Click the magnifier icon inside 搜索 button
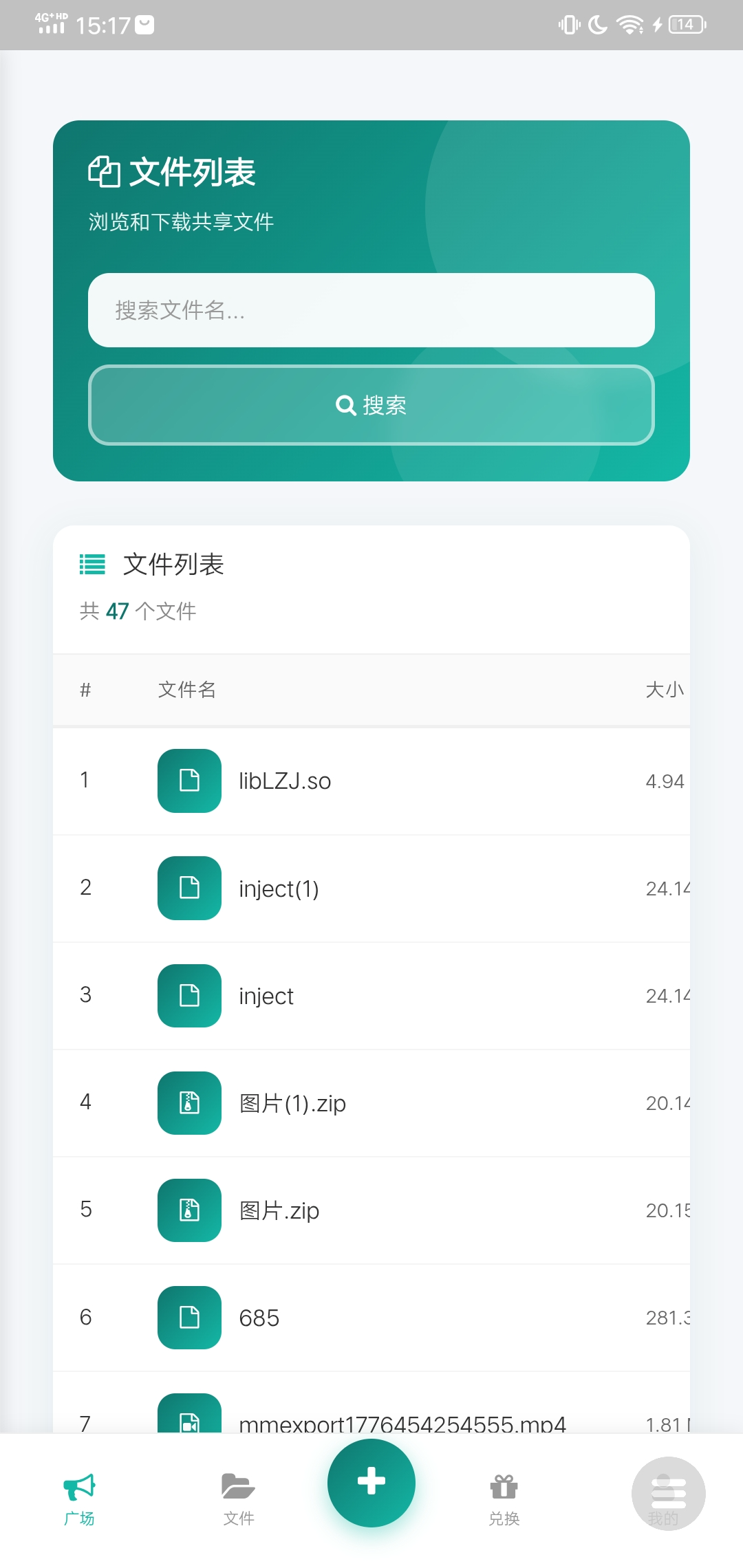743x1568 pixels. tap(346, 406)
